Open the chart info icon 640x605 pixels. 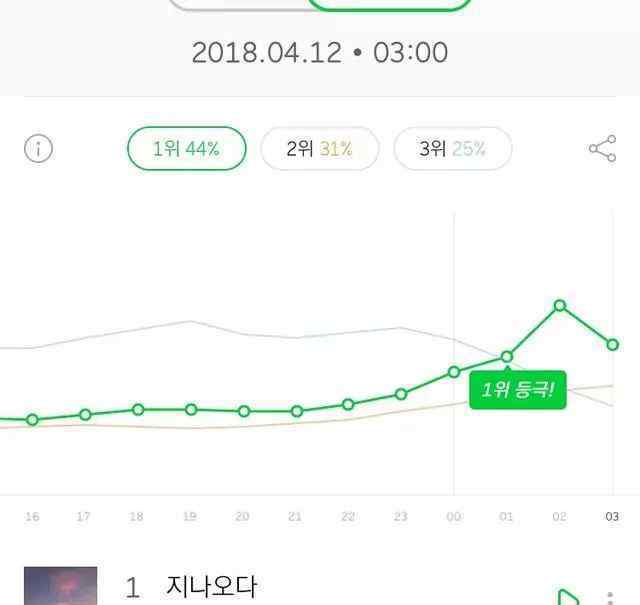(38, 150)
